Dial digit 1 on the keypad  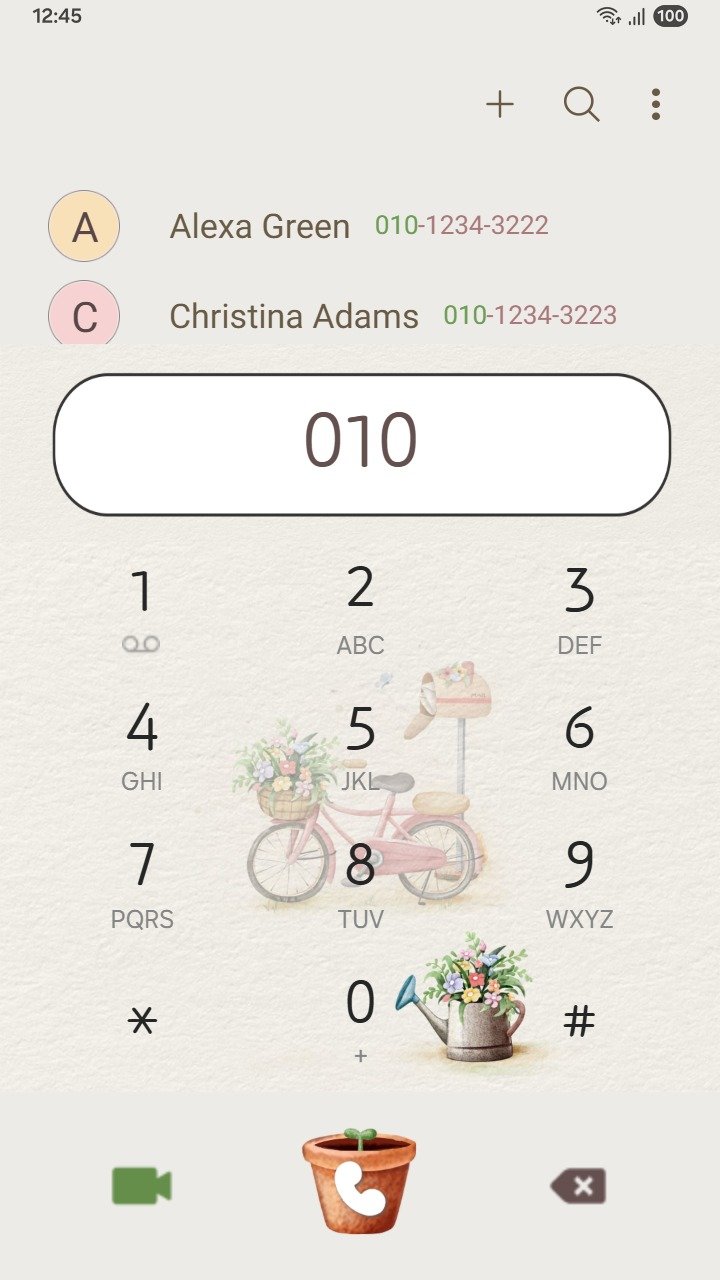(141, 607)
